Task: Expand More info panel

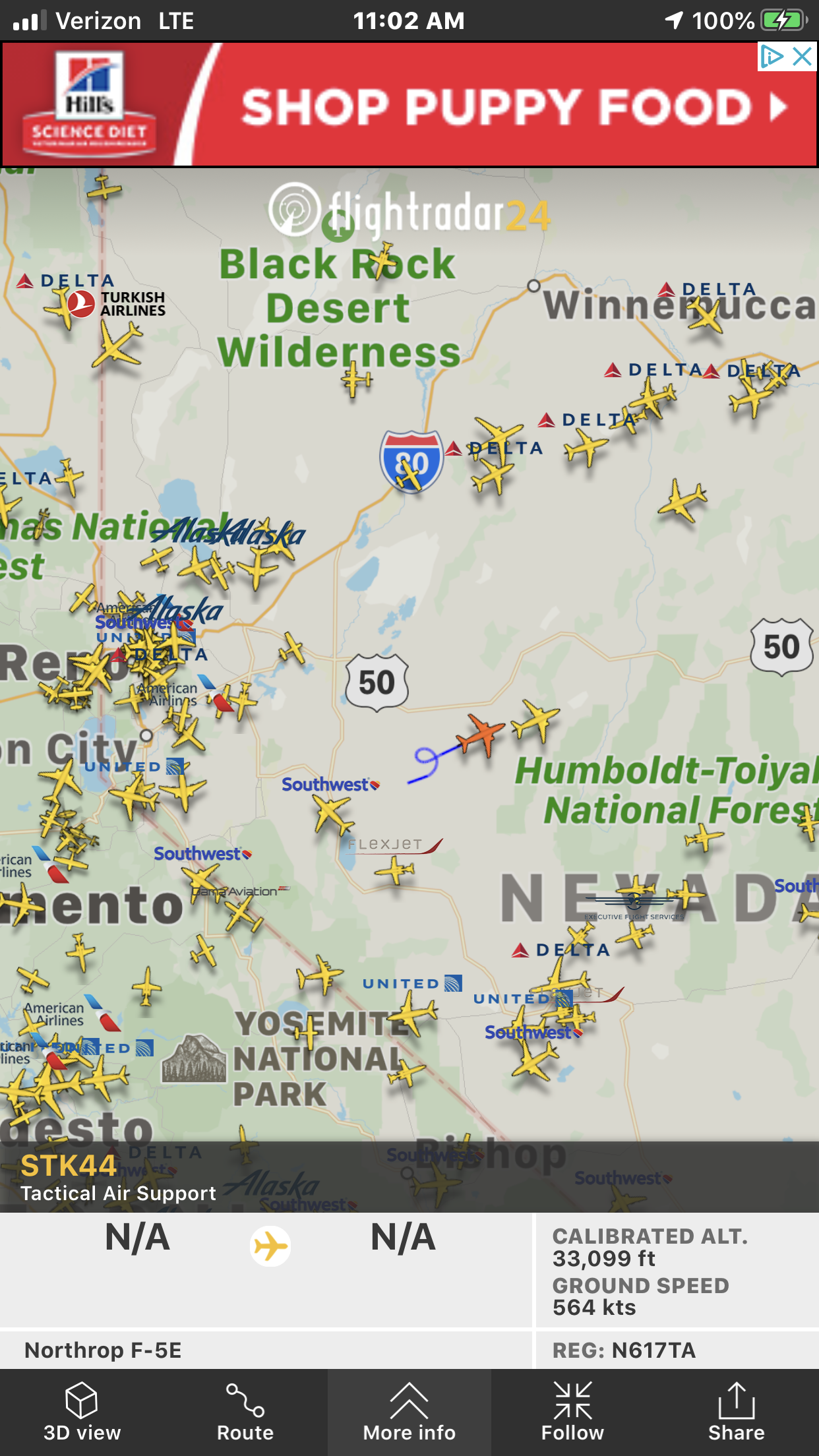Action: [x=409, y=1412]
